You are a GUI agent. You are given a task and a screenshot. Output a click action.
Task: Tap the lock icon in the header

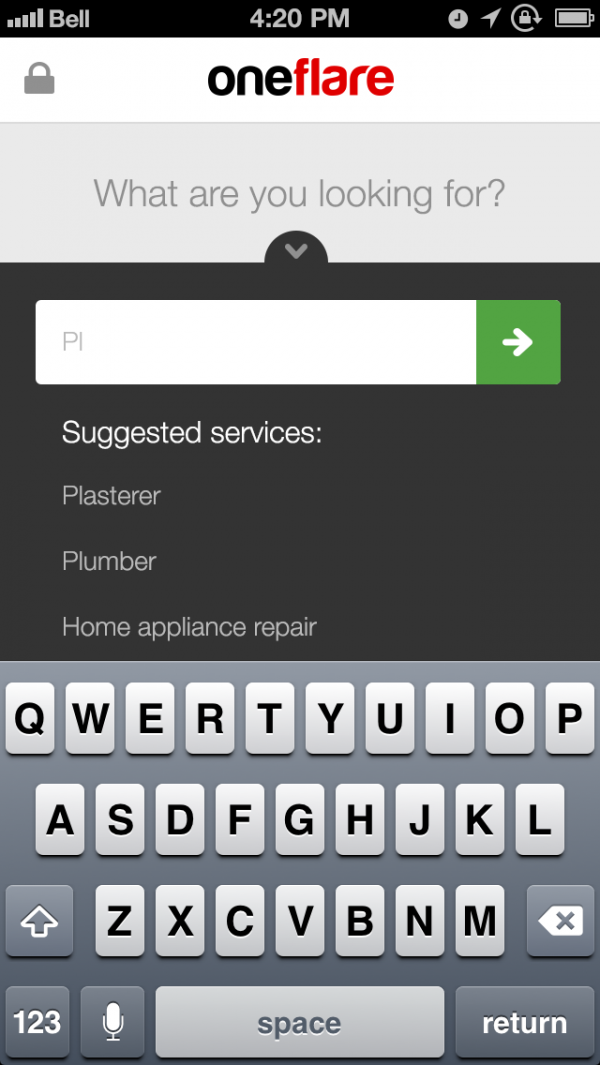pos(39,79)
